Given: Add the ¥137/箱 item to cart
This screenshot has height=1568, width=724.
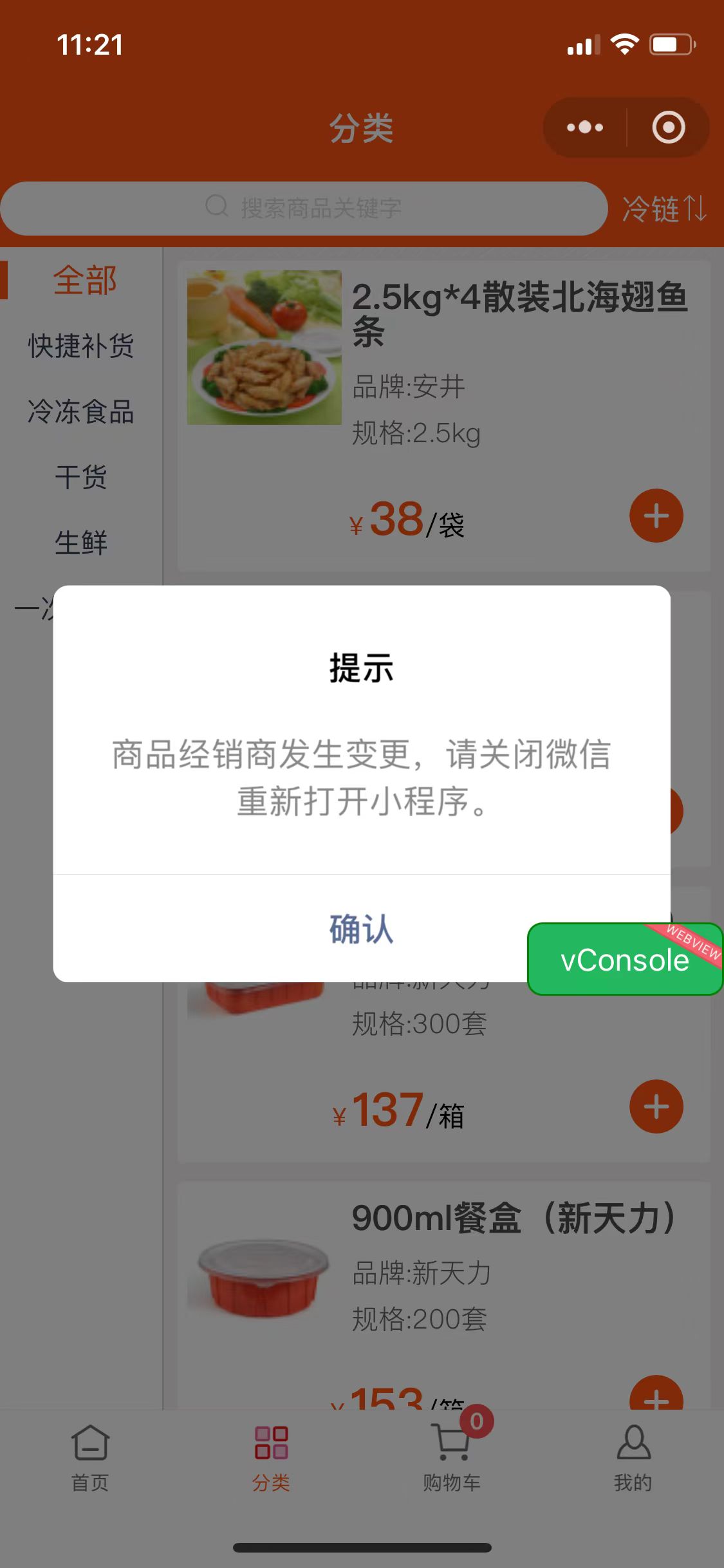Looking at the screenshot, I should (x=656, y=1106).
